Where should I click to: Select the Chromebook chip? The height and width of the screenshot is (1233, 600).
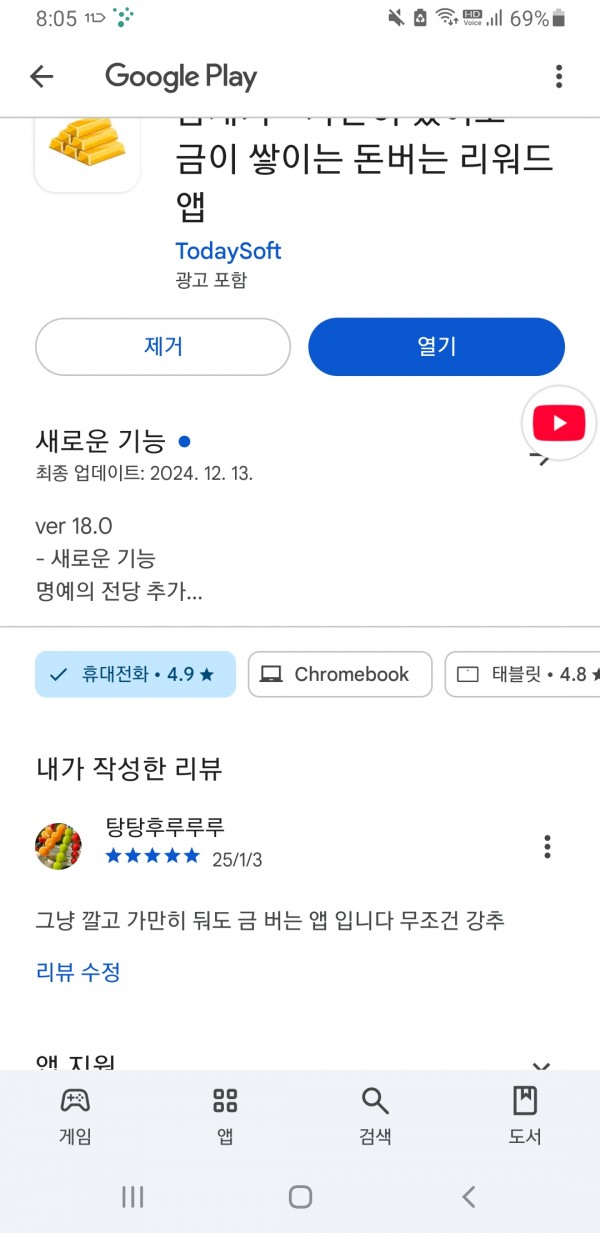pyautogui.click(x=340, y=674)
